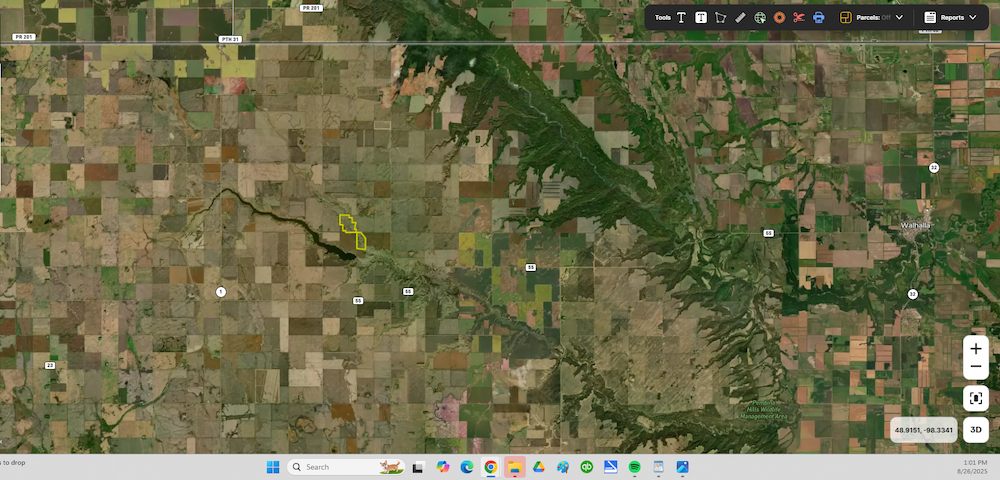The width and height of the screenshot is (1000, 480).
Task: Tap the frame extent button
Action: [976, 398]
